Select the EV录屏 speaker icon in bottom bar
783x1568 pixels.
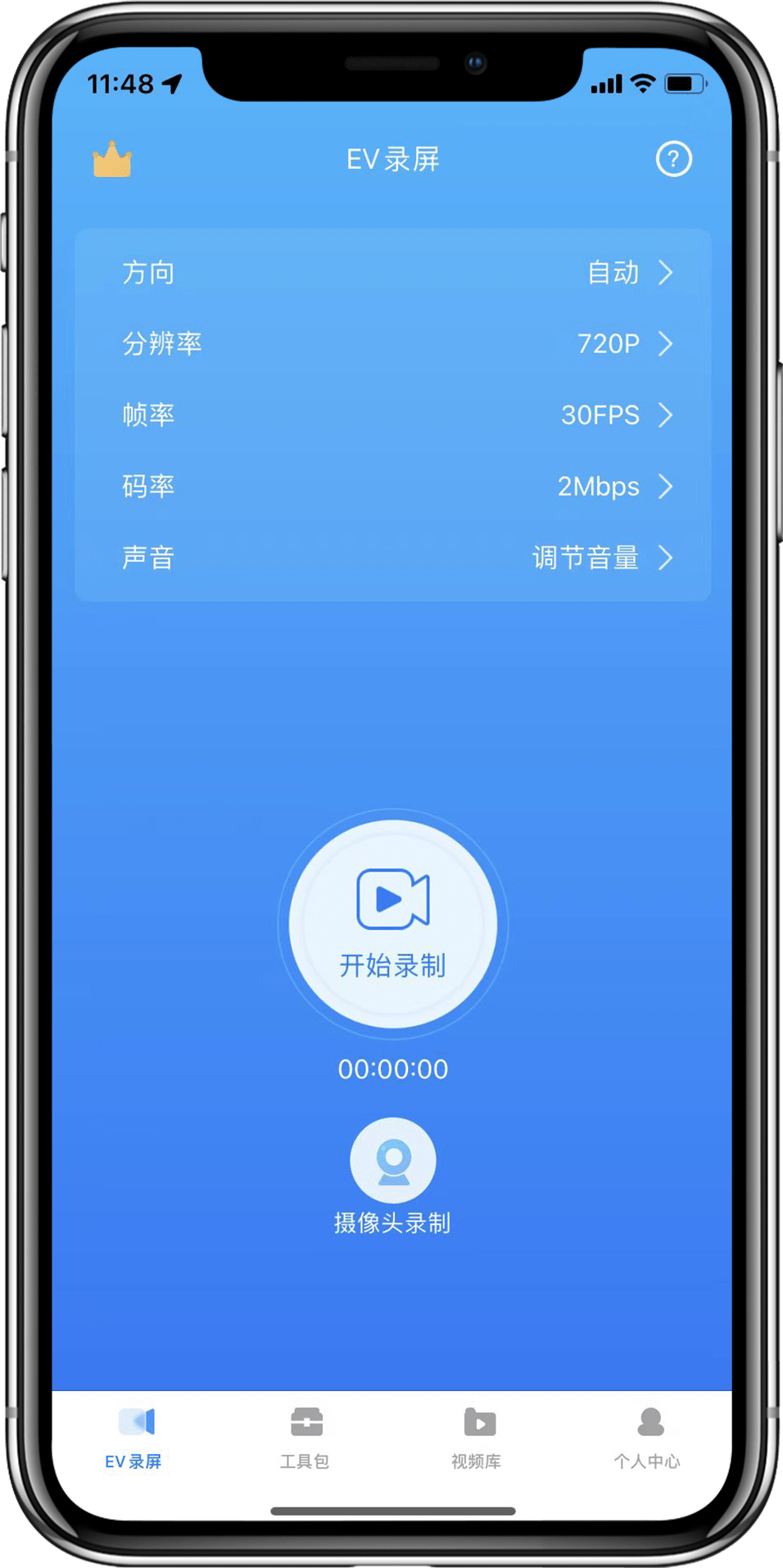click(x=135, y=1422)
